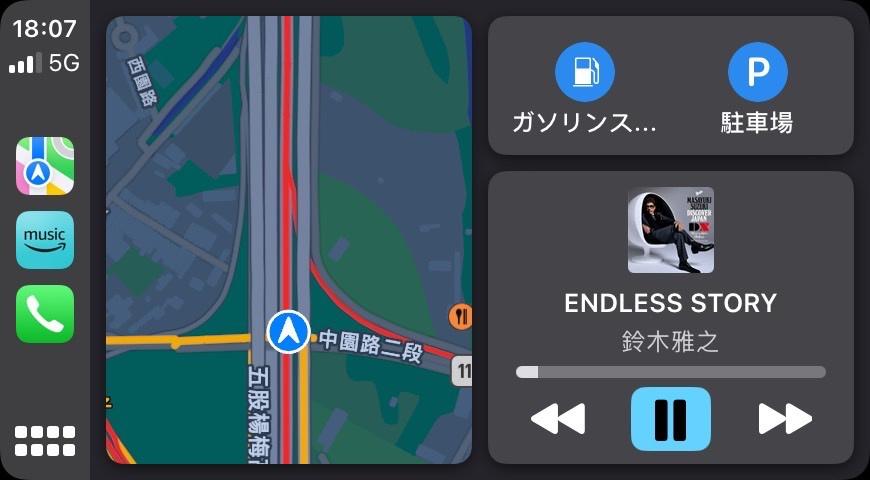
Task: Pause ENDLESS STORY playback
Action: click(670, 419)
